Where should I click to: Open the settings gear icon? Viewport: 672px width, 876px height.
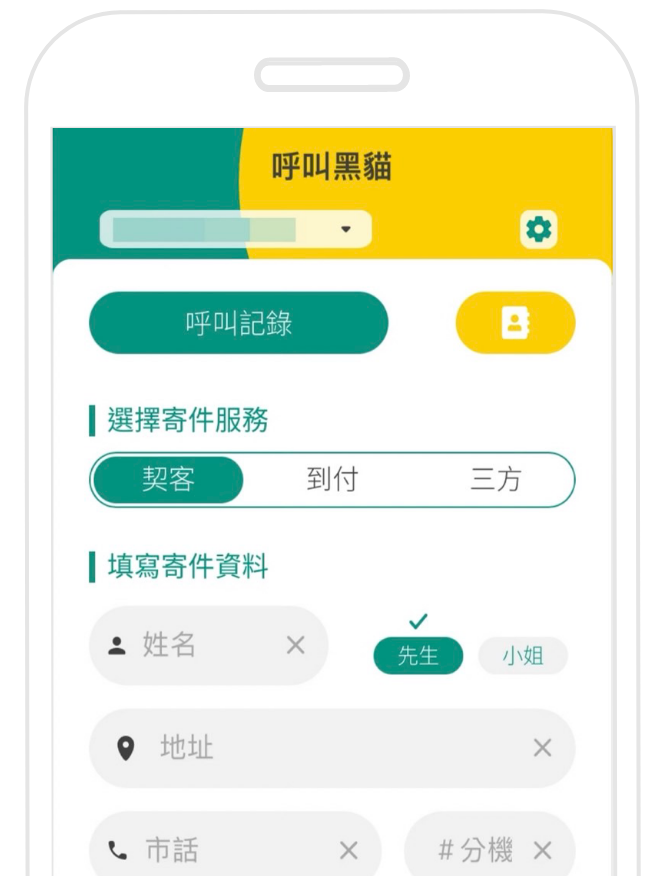click(x=538, y=231)
